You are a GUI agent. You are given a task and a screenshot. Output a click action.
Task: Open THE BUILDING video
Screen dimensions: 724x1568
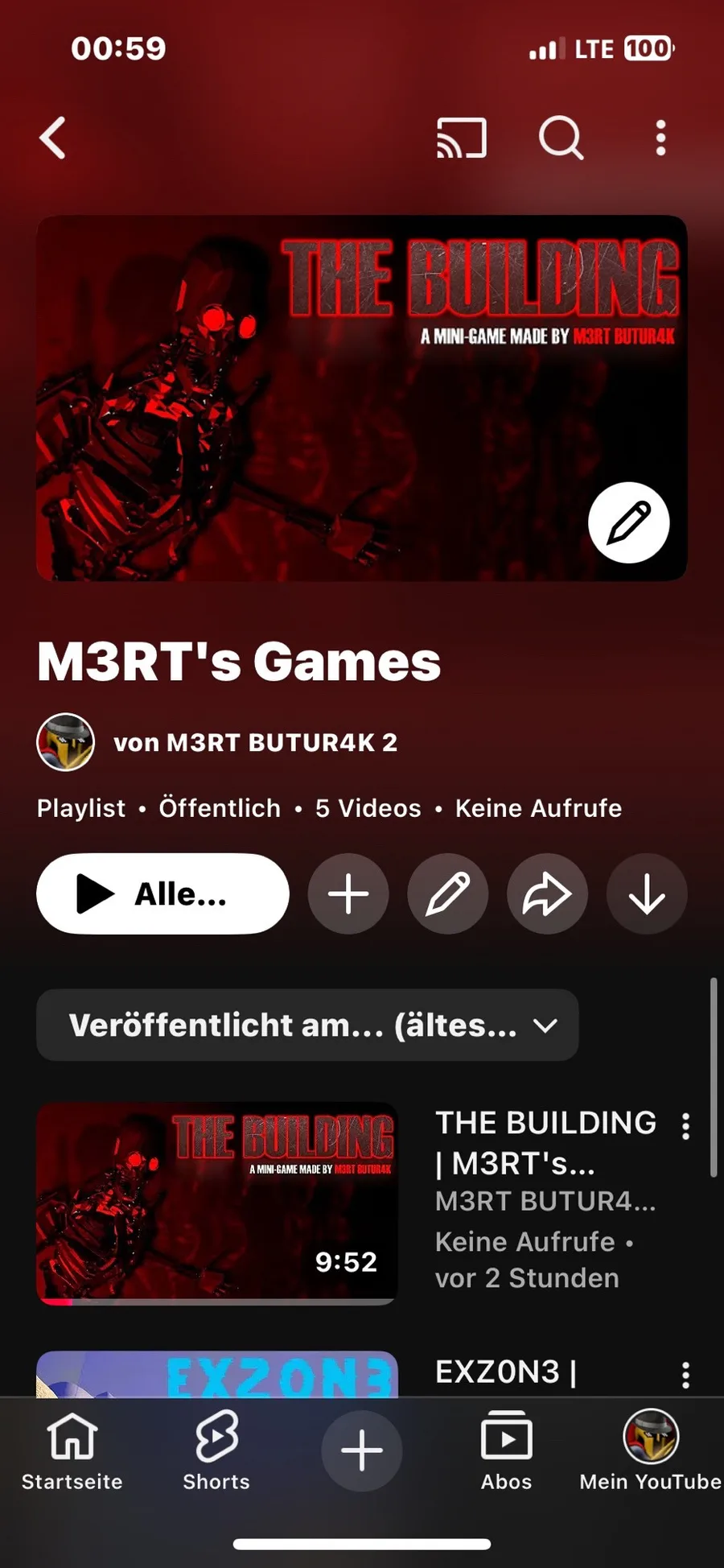click(217, 1203)
